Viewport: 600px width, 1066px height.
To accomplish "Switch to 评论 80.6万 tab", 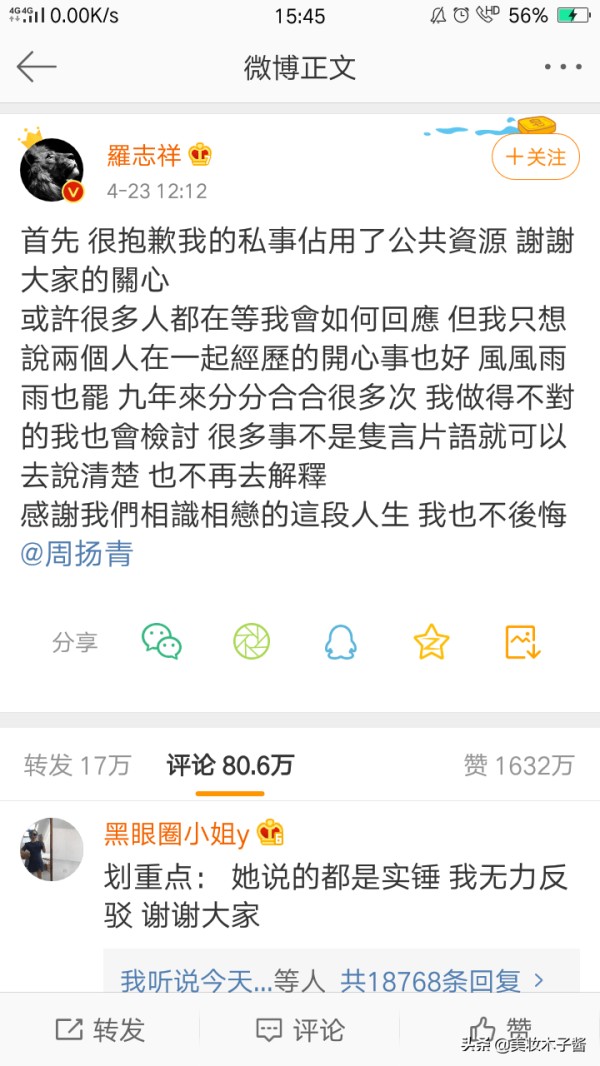I will (230, 766).
